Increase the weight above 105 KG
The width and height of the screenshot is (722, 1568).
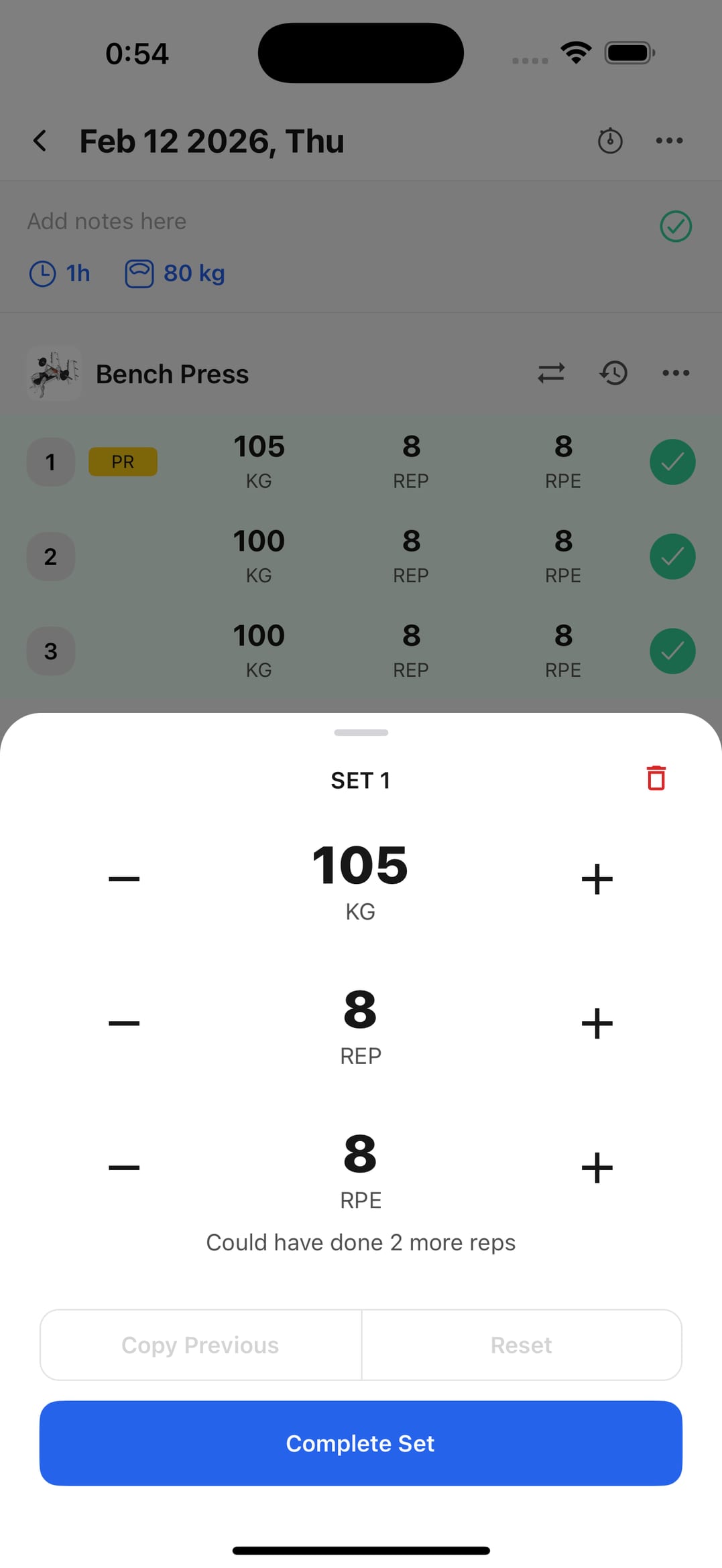596,878
